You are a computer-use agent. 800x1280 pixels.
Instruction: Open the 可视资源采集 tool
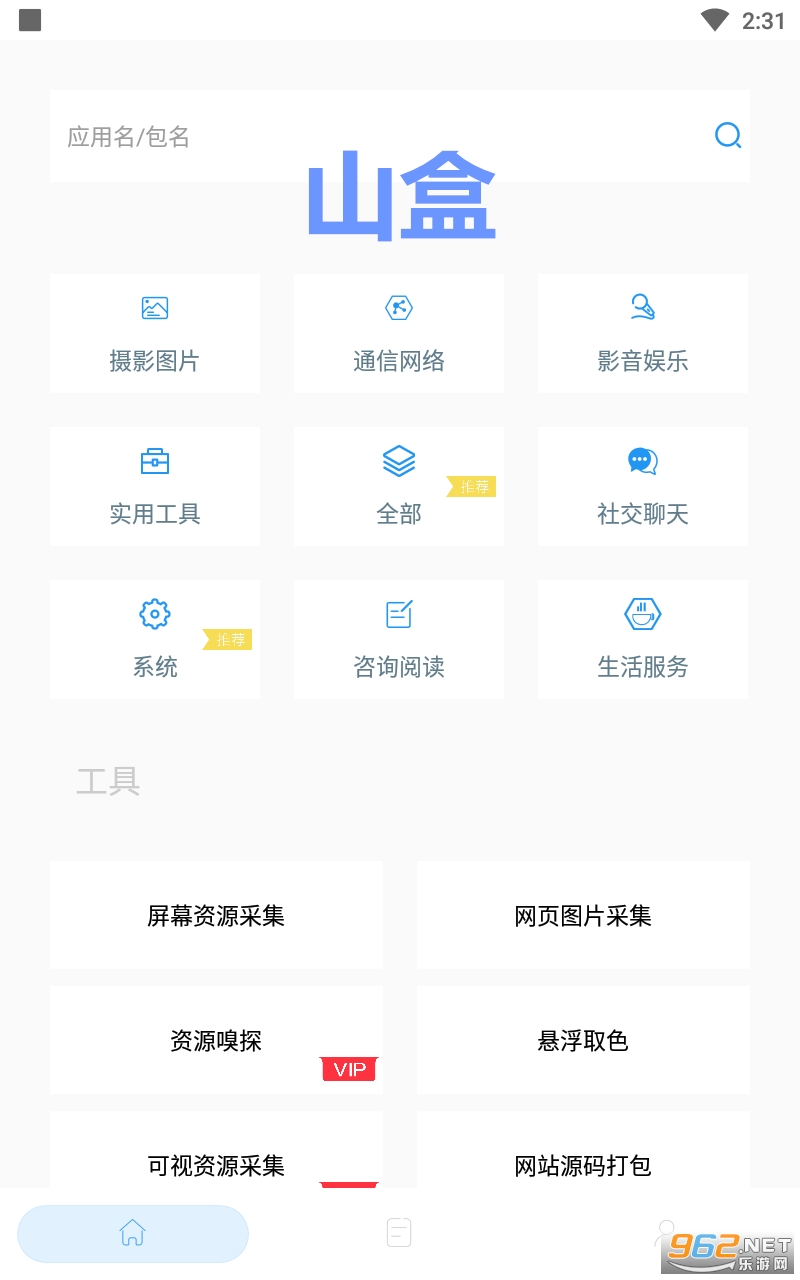coord(216,1150)
